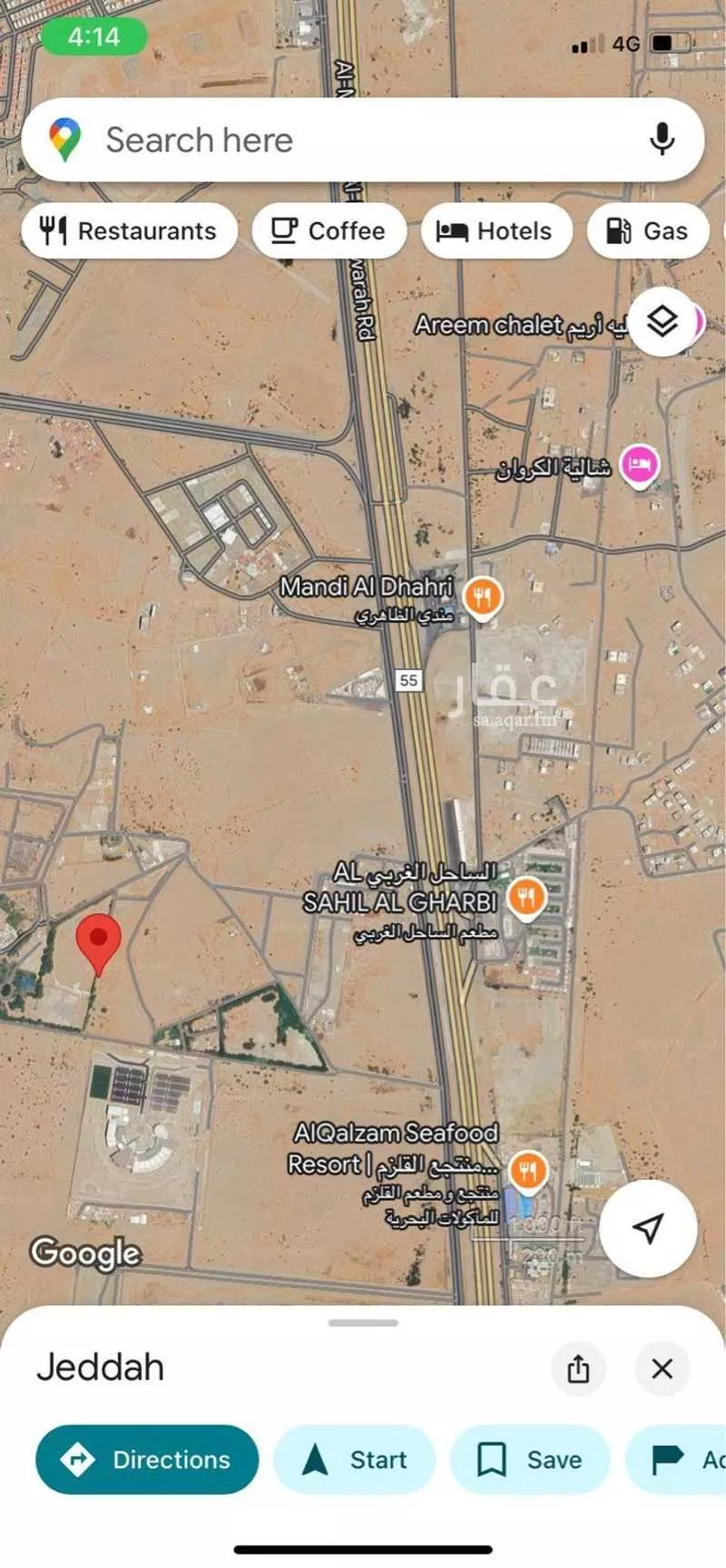This screenshot has height=1568, width=726.
Task: Close the Jeddah place panel
Action: tap(662, 1368)
